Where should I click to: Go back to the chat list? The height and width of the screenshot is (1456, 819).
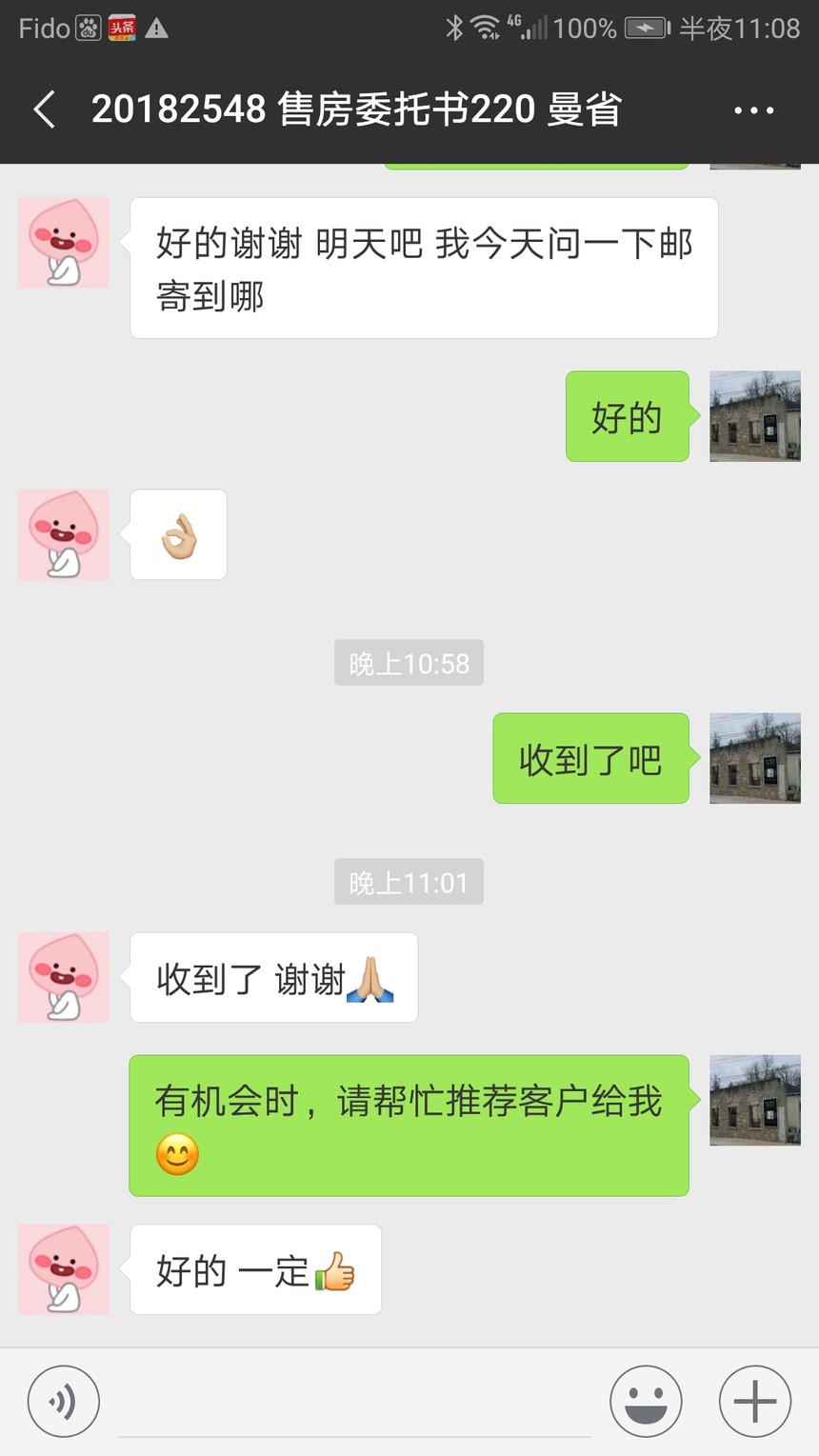tap(44, 110)
